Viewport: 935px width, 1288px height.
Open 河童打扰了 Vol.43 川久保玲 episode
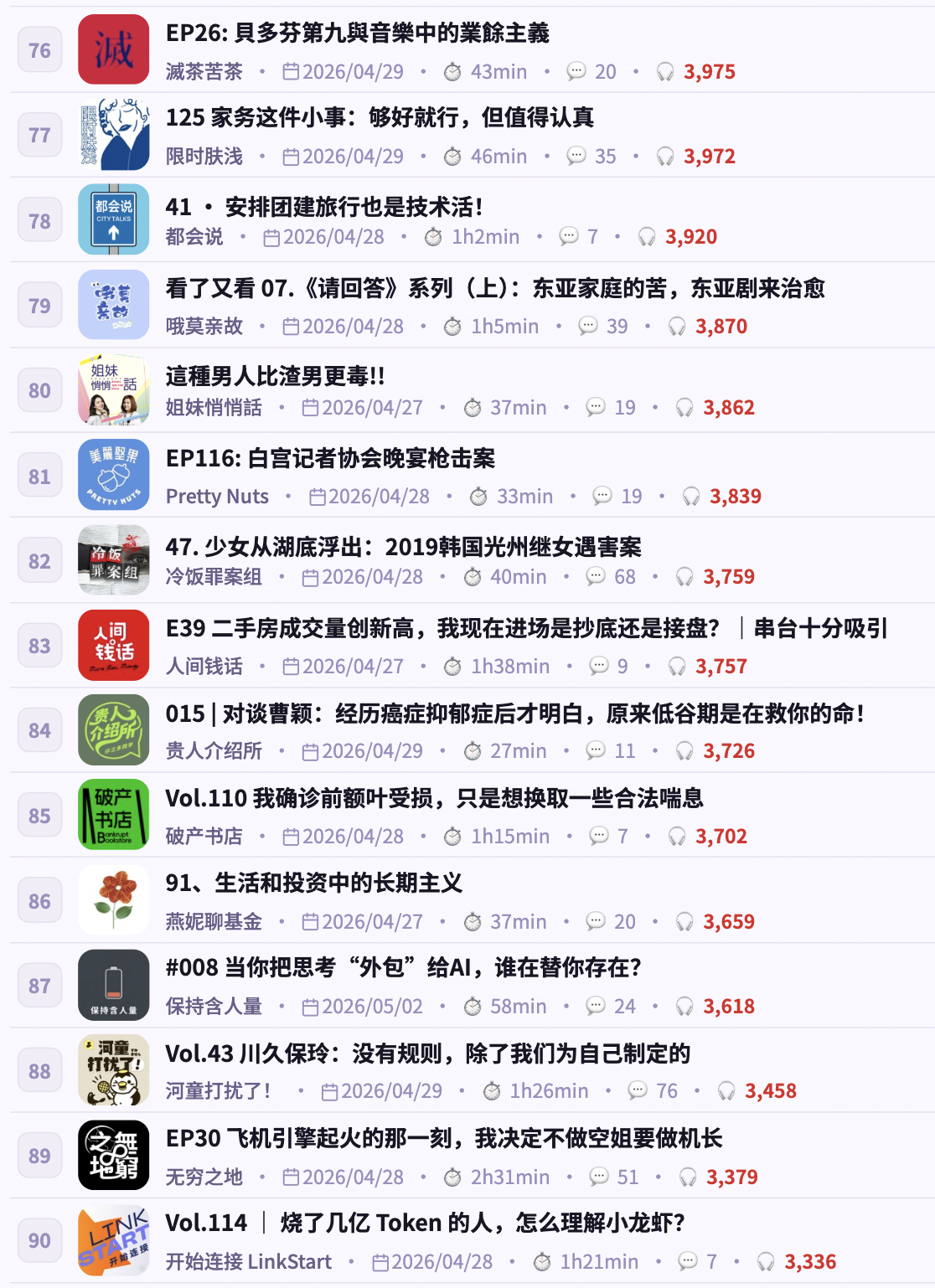click(428, 1054)
